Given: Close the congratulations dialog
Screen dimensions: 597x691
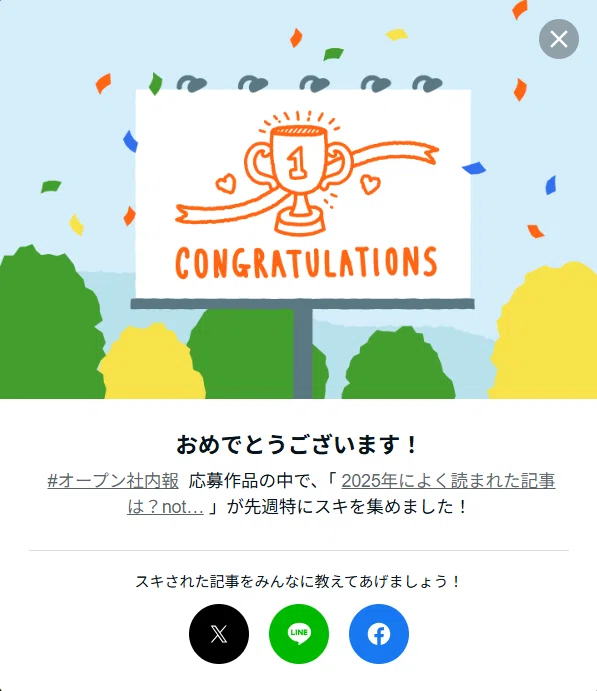Looking at the screenshot, I should [559, 39].
